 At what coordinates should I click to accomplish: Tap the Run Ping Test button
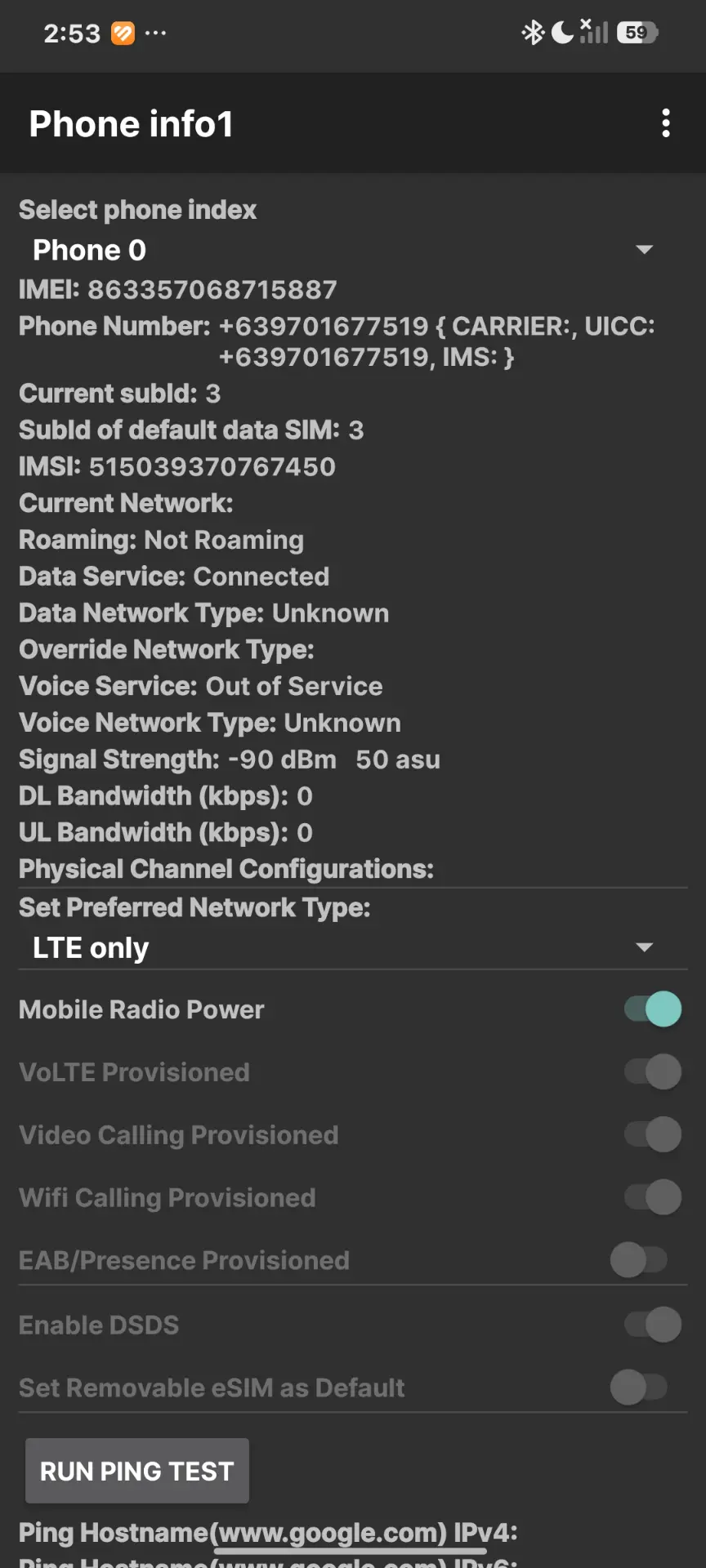click(x=137, y=1471)
